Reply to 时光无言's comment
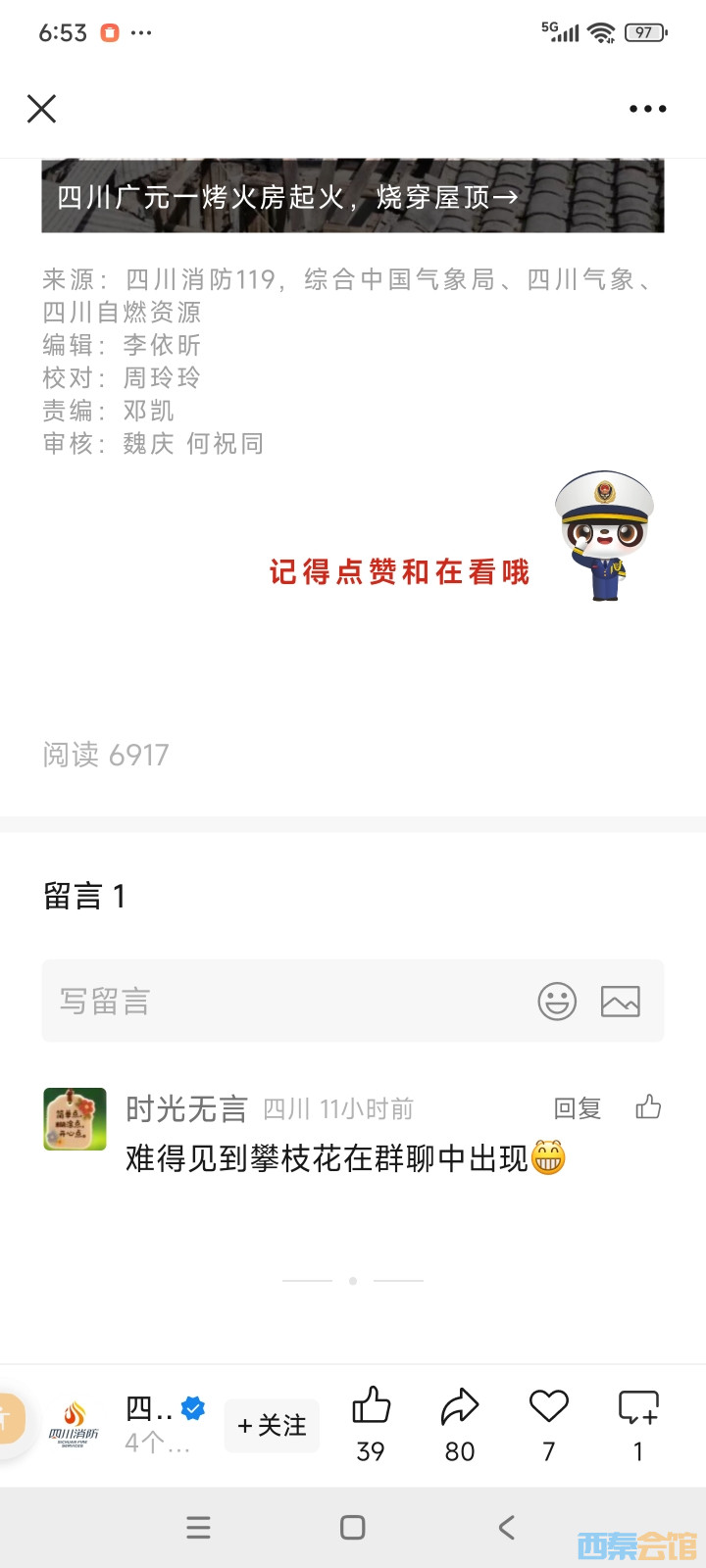Screen dimensions: 706x1568 pos(578,1108)
